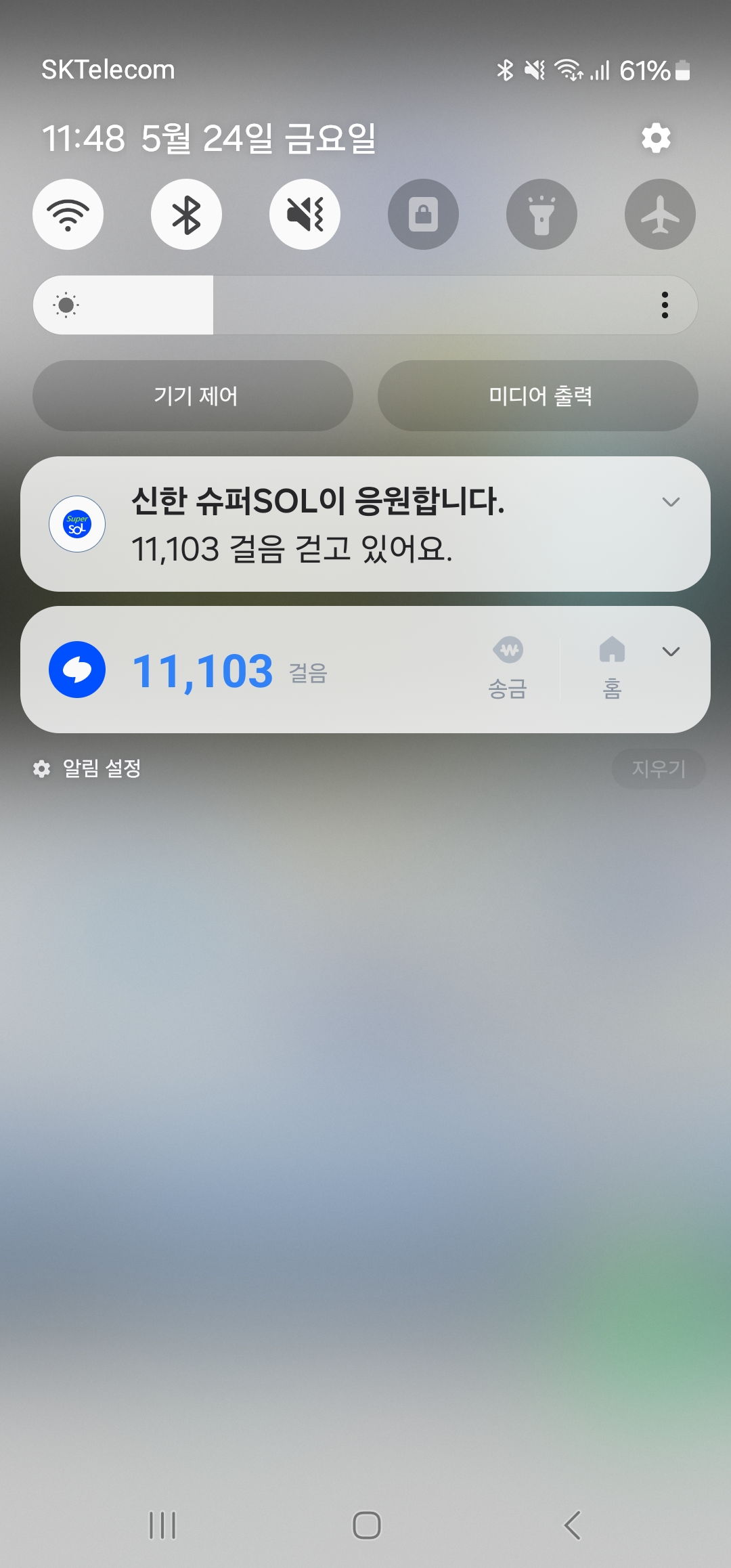Image resolution: width=731 pixels, height=1568 pixels.
Task: Expand the 11,103 걸음 notification chevron
Action: [671, 651]
